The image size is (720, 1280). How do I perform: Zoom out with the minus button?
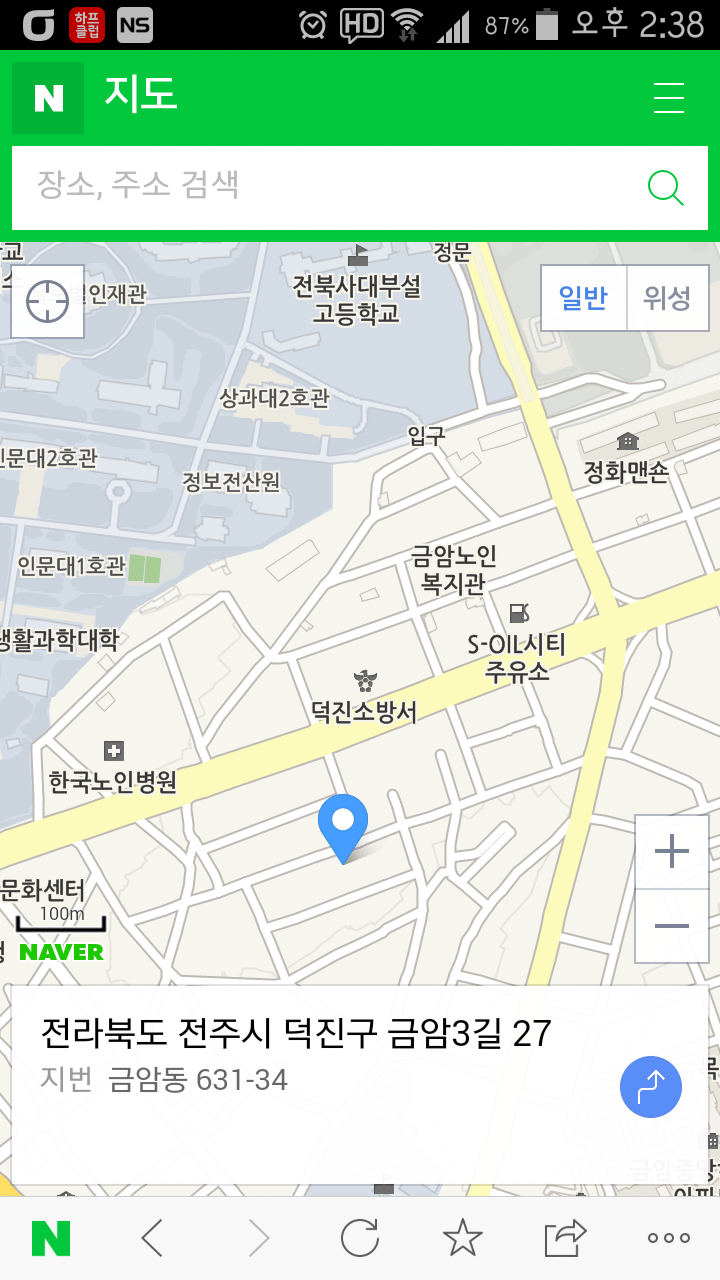coord(671,926)
